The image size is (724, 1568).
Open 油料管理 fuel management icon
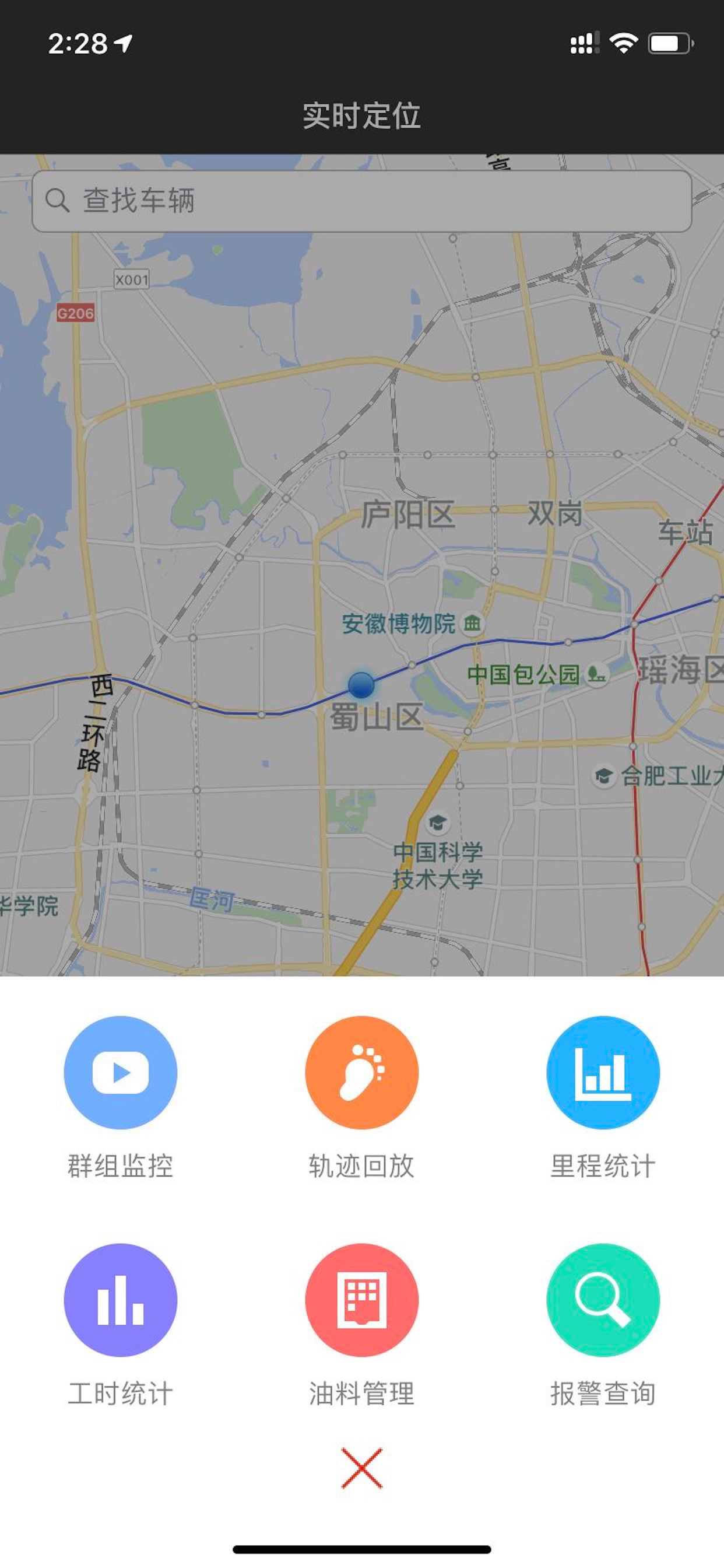tap(361, 1300)
